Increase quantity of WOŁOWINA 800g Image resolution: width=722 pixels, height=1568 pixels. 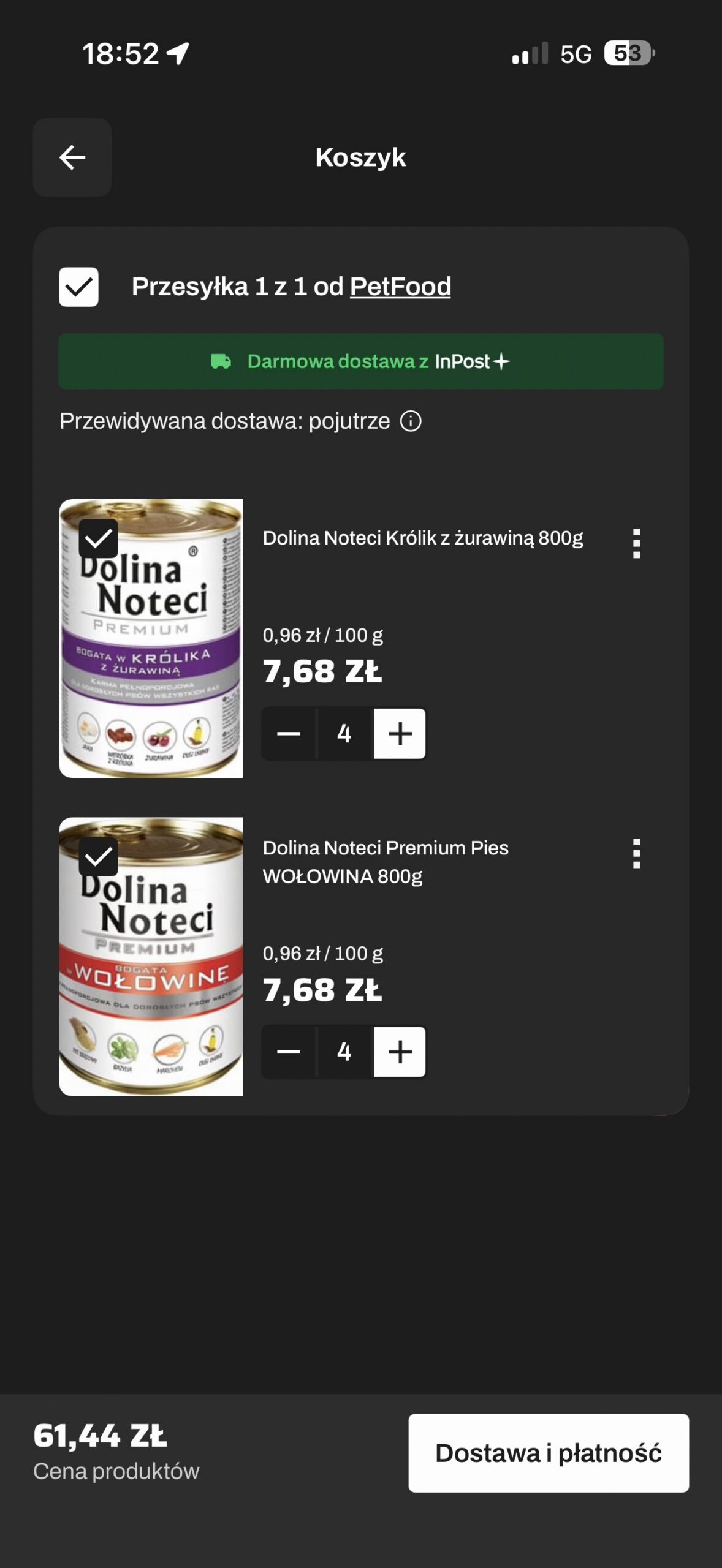point(400,1052)
